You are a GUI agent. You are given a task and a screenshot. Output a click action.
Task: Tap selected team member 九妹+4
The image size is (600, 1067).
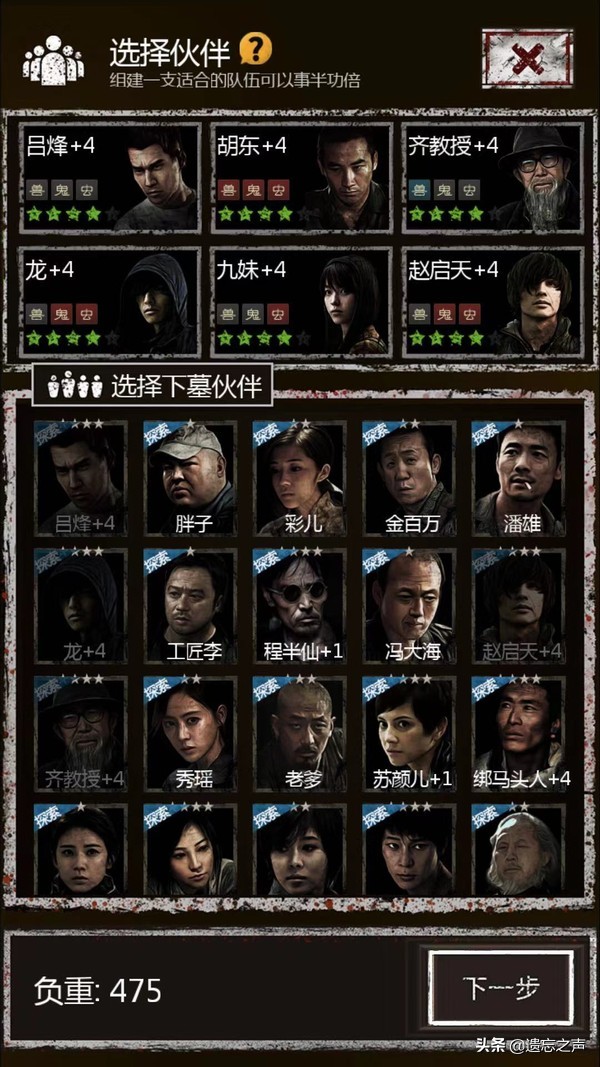(300, 302)
